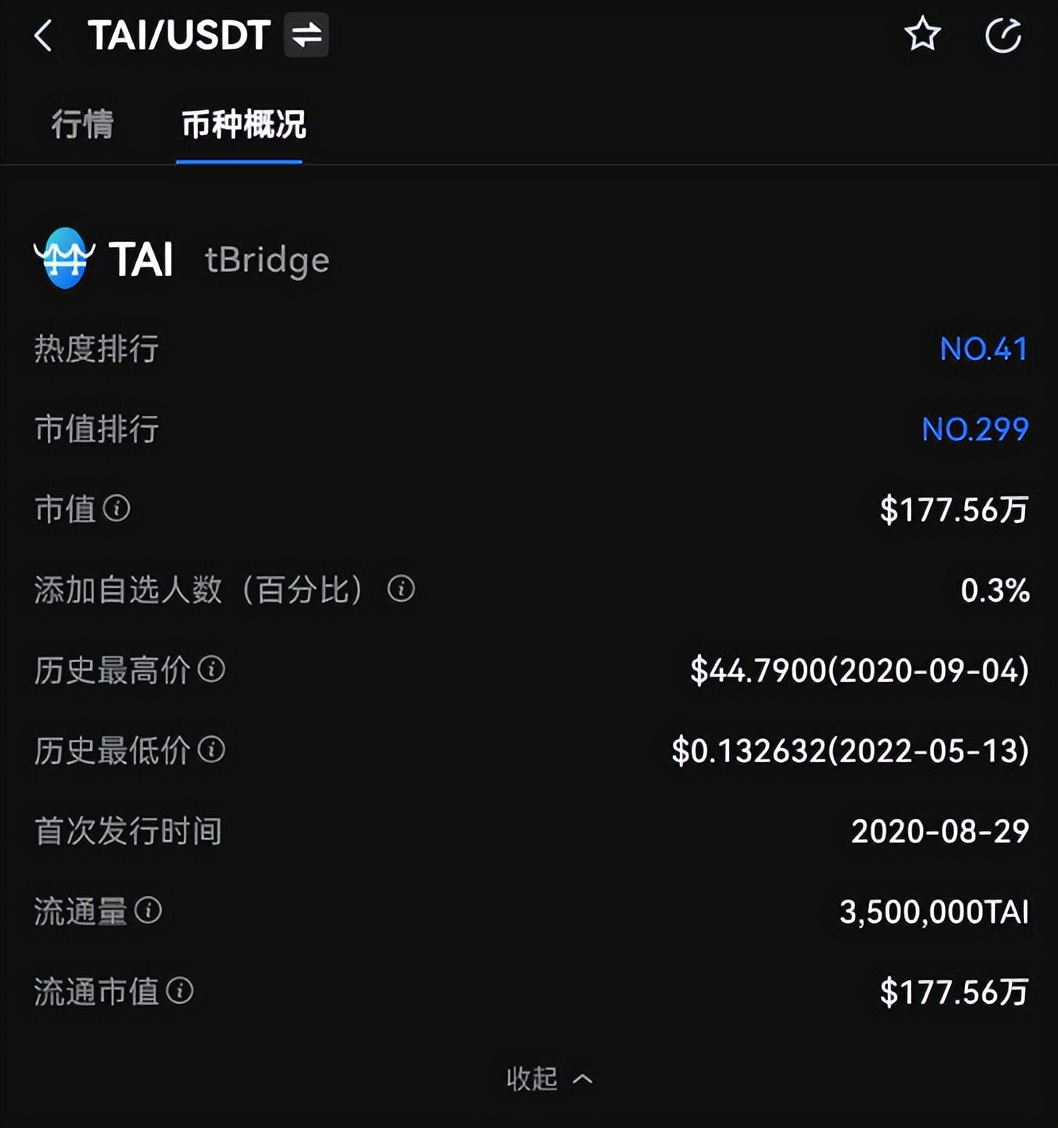Click the info icon beside 添加自选人数
Image resolution: width=1058 pixels, height=1128 pixels.
(x=400, y=590)
